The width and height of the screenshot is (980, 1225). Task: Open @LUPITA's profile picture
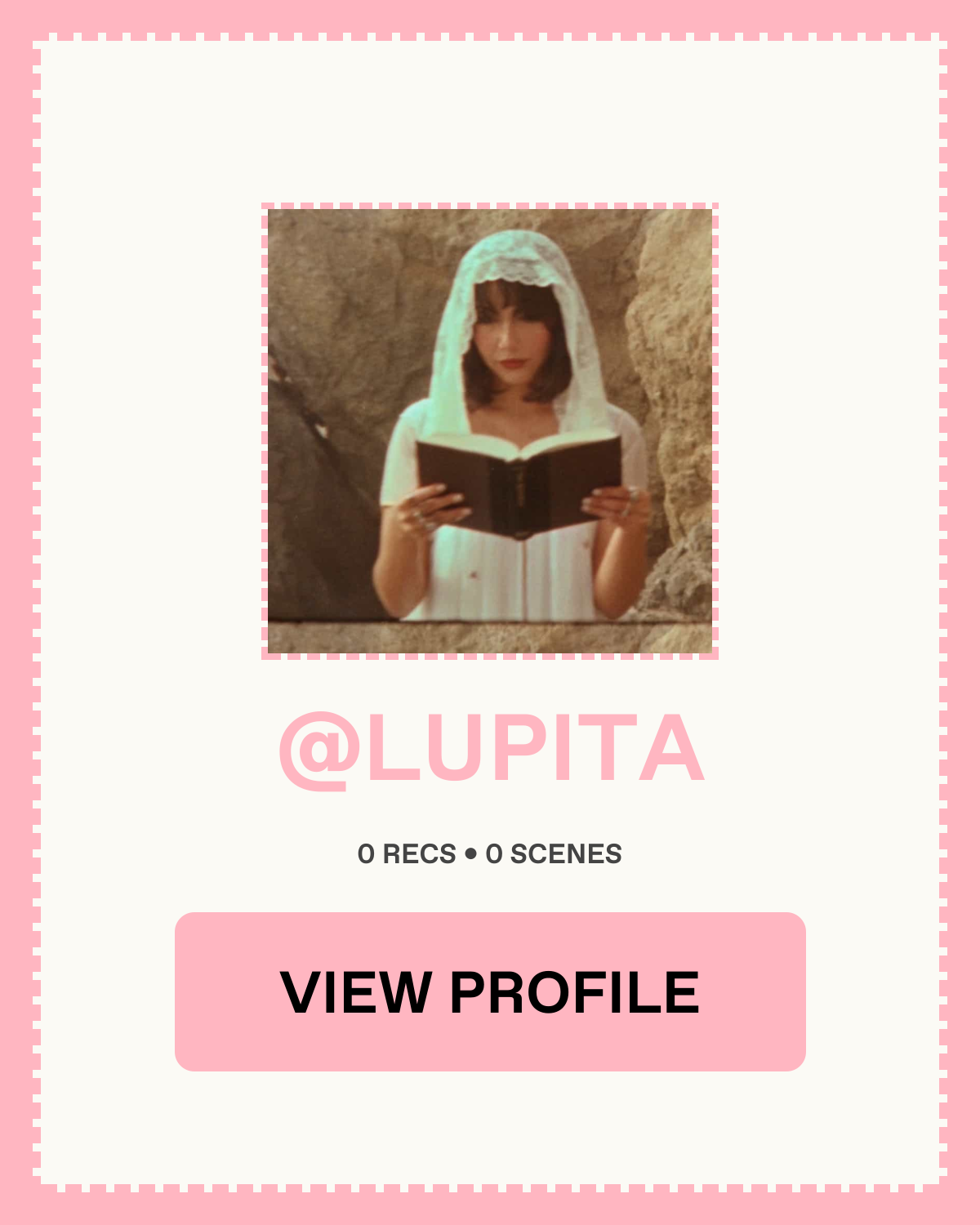pyautogui.click(x=490, y=431)
